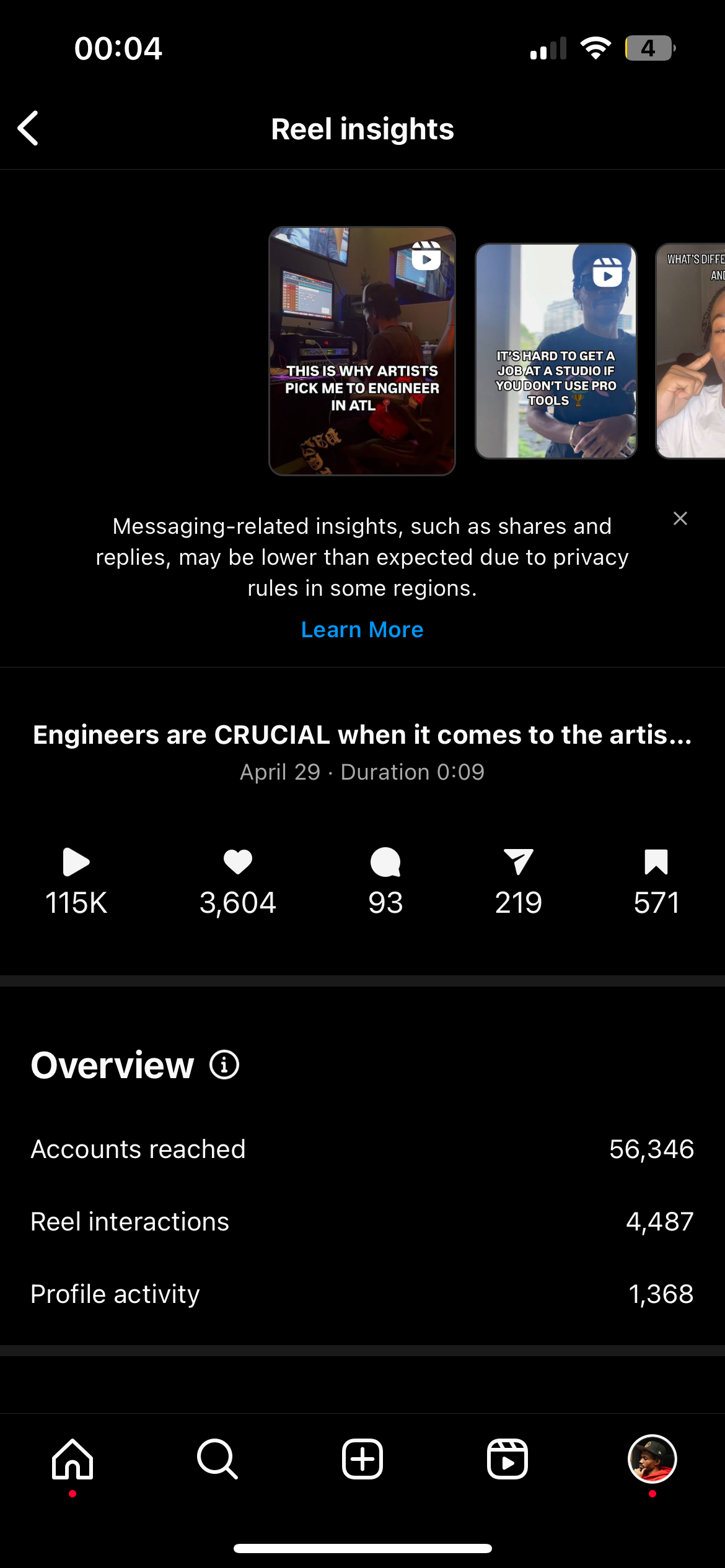The height and width of the screenshot is (1568, 725).
Task: Tap the Learn More link
Action: click(x=362, y=630)
